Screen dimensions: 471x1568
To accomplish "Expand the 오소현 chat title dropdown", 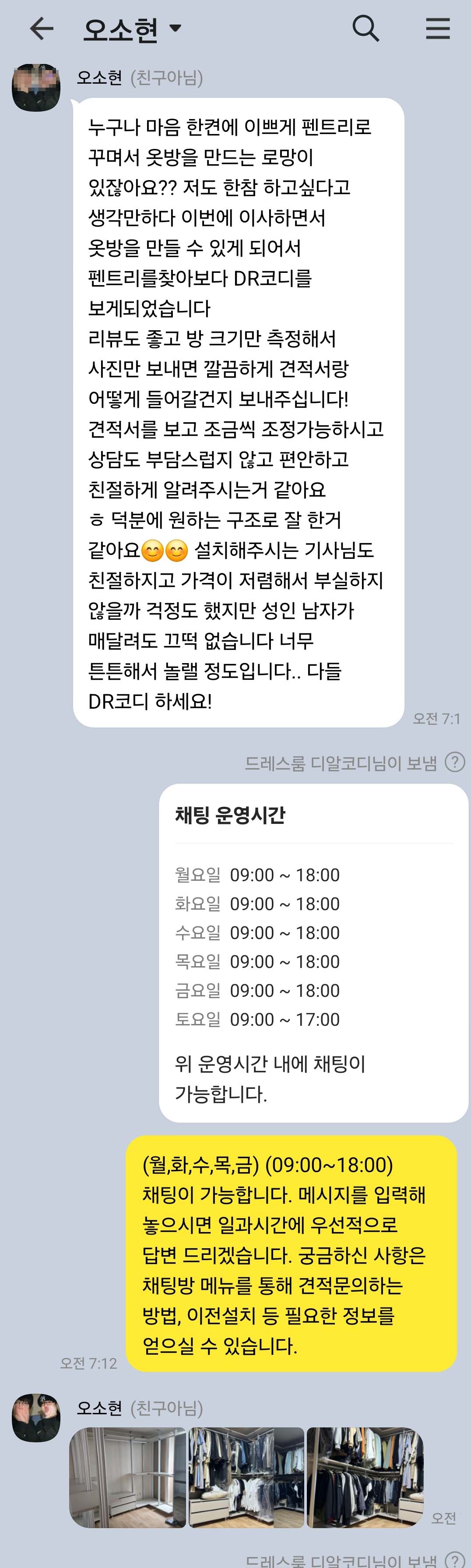I will coord(175,28).
